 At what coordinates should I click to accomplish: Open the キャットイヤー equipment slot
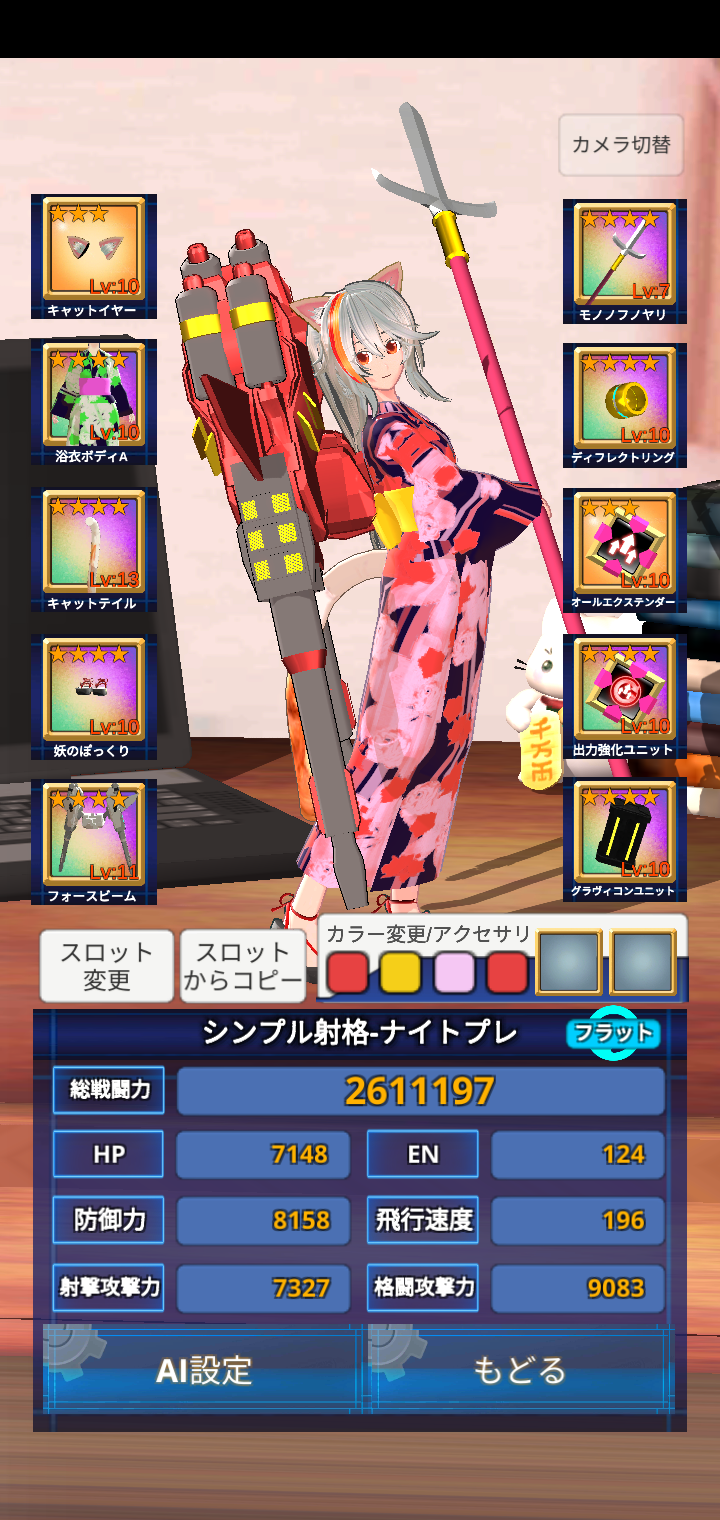click(x=94, y=258)
